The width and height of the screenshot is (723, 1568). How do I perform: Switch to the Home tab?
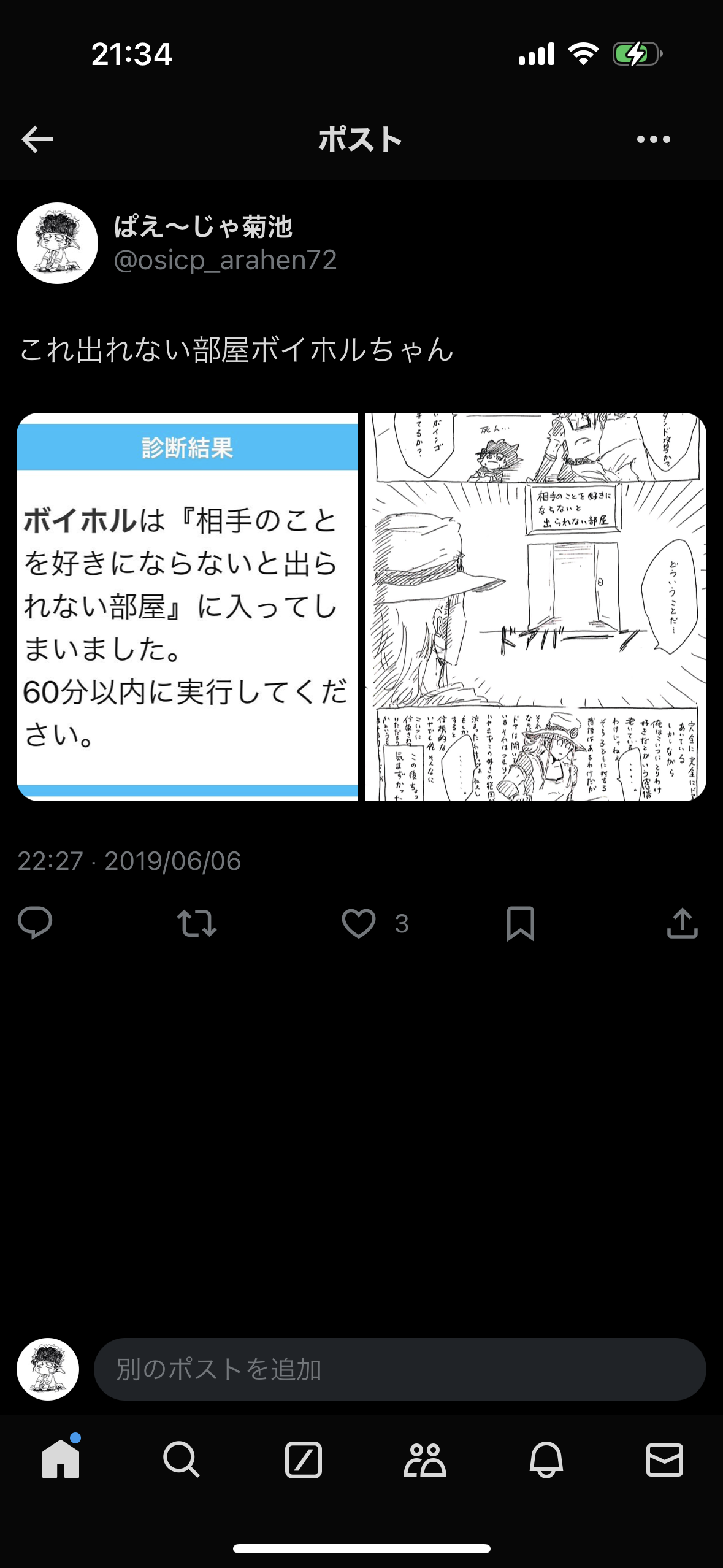(61, 1459)
